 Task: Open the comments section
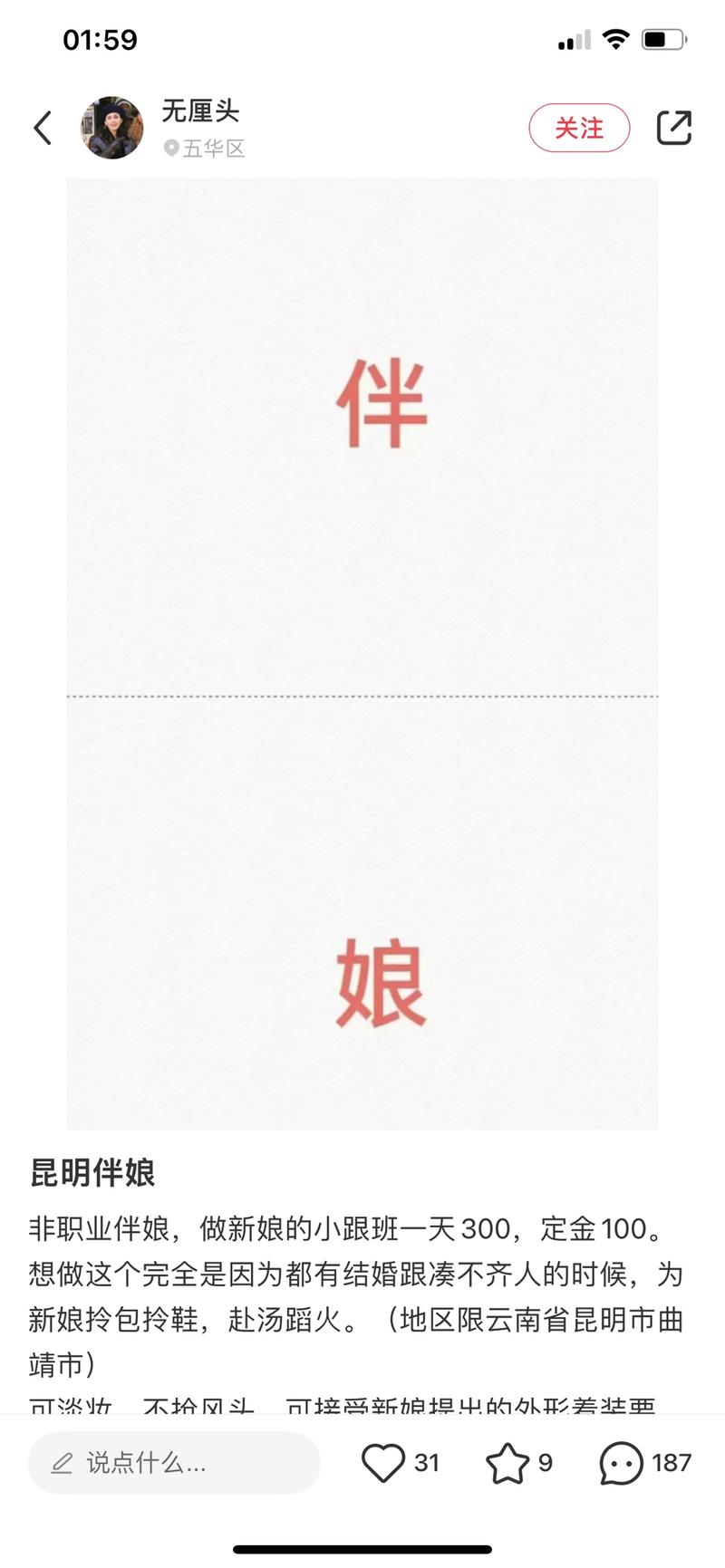[622, 1462]
